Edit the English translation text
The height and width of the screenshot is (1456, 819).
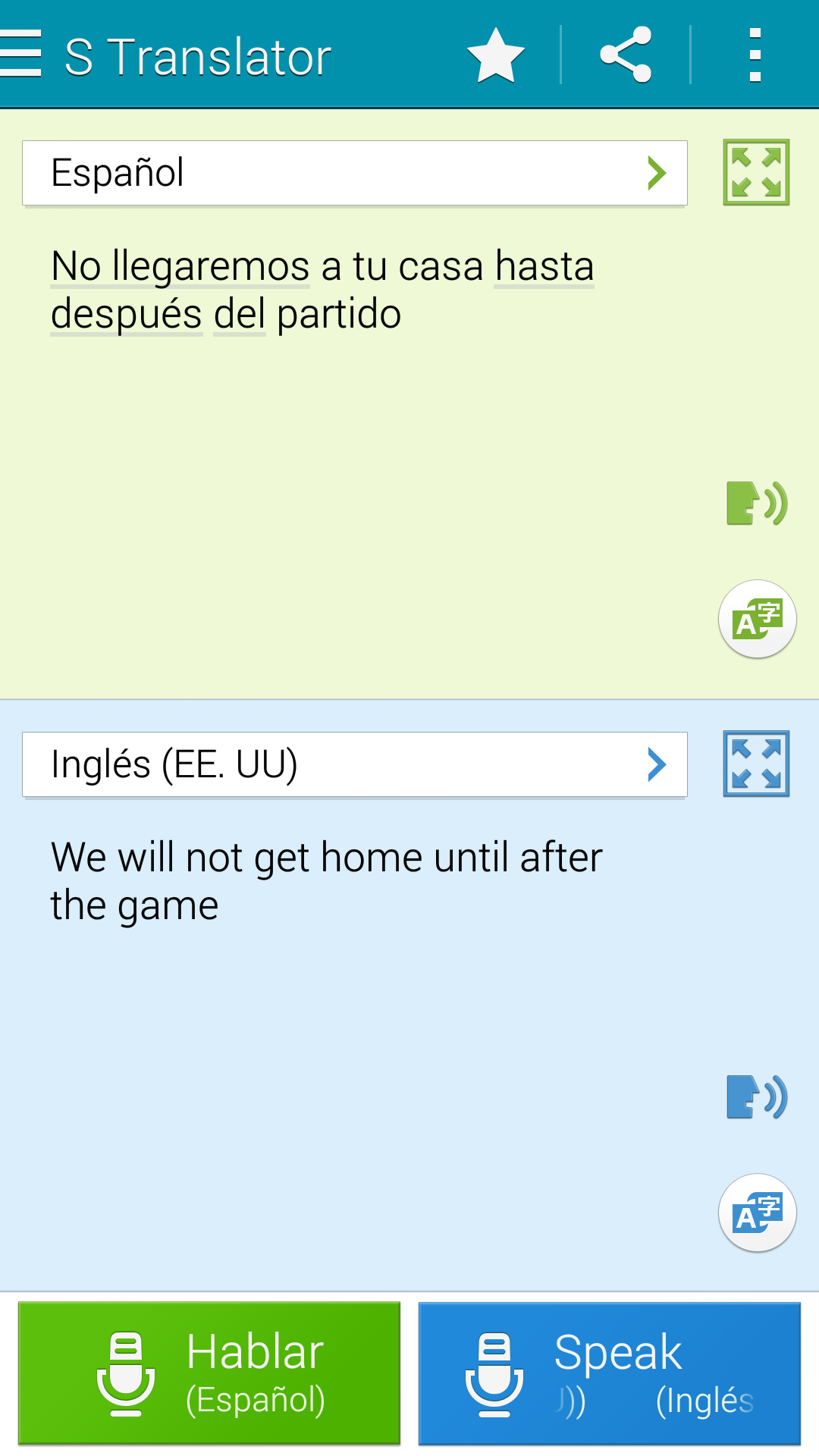(x=326, y=881)
